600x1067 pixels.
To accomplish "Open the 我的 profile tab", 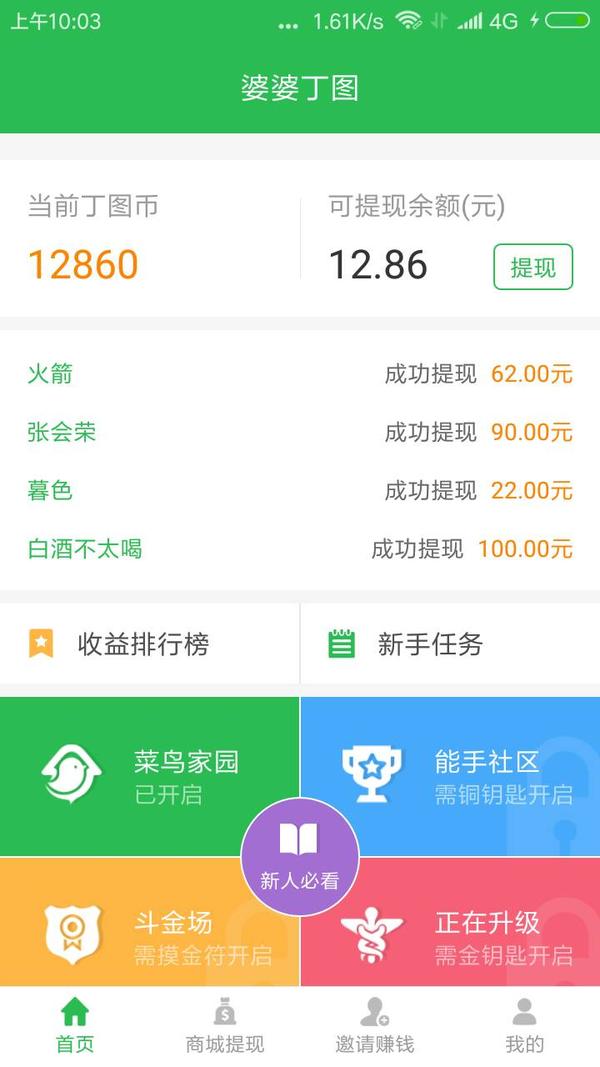I will (x=524, y=1027).
